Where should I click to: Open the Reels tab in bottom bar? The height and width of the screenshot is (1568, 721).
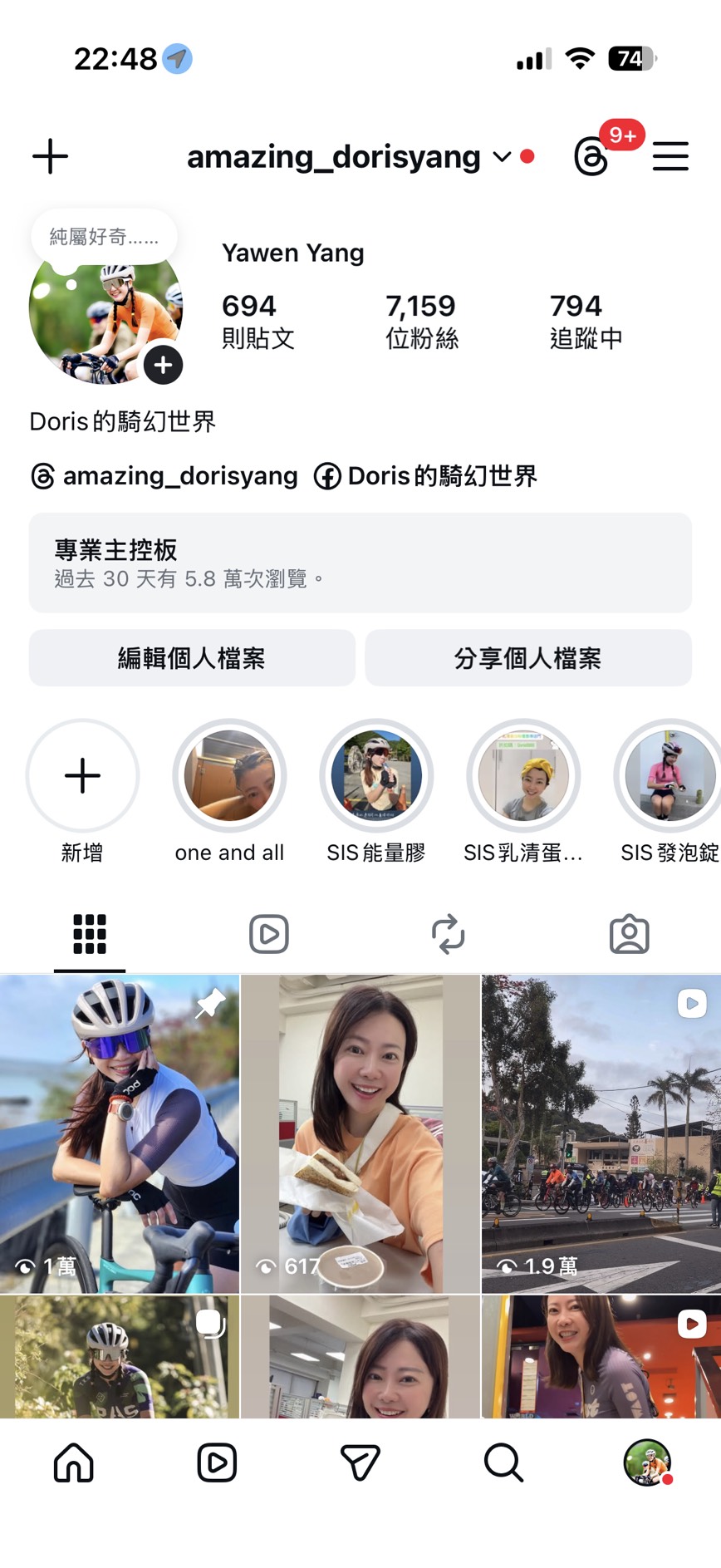tap(216, 1462)
